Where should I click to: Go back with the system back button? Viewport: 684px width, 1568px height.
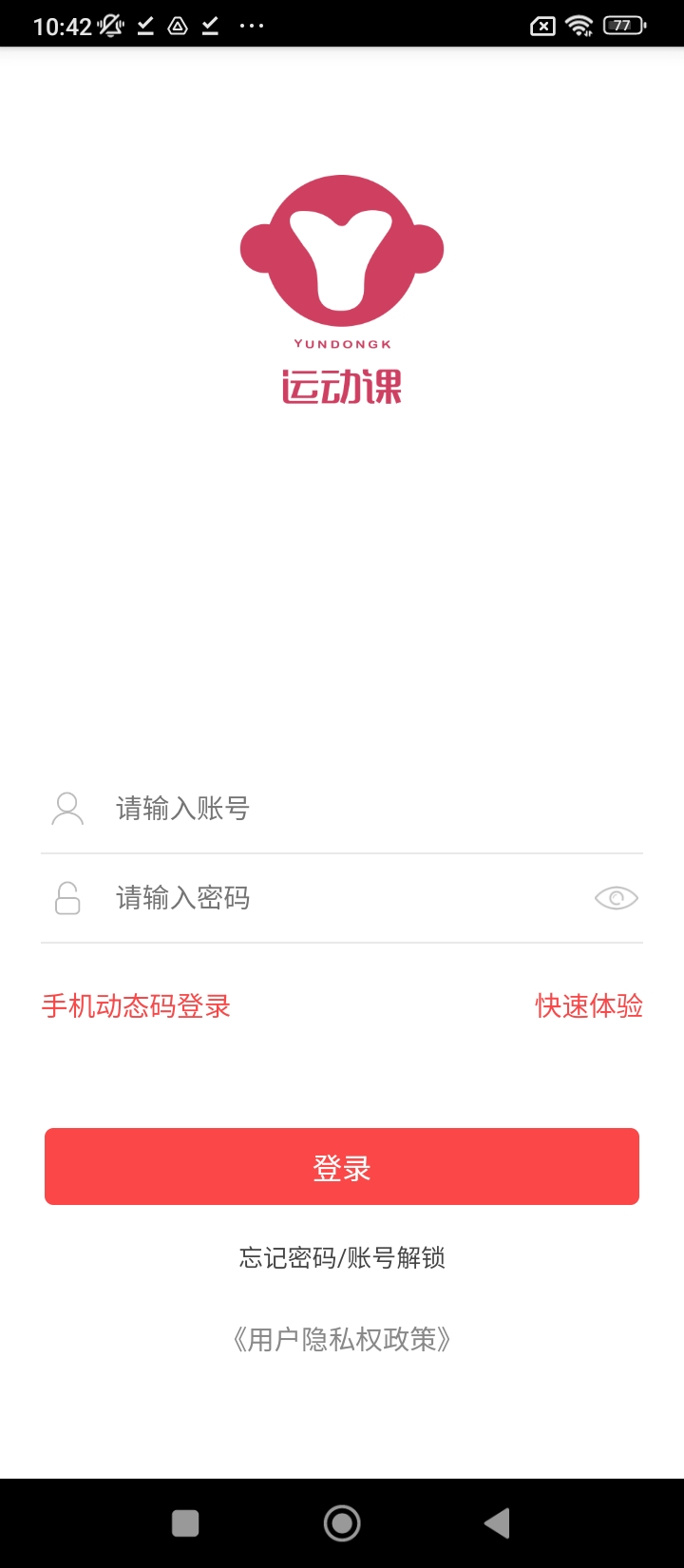(x=497, y=1523)
